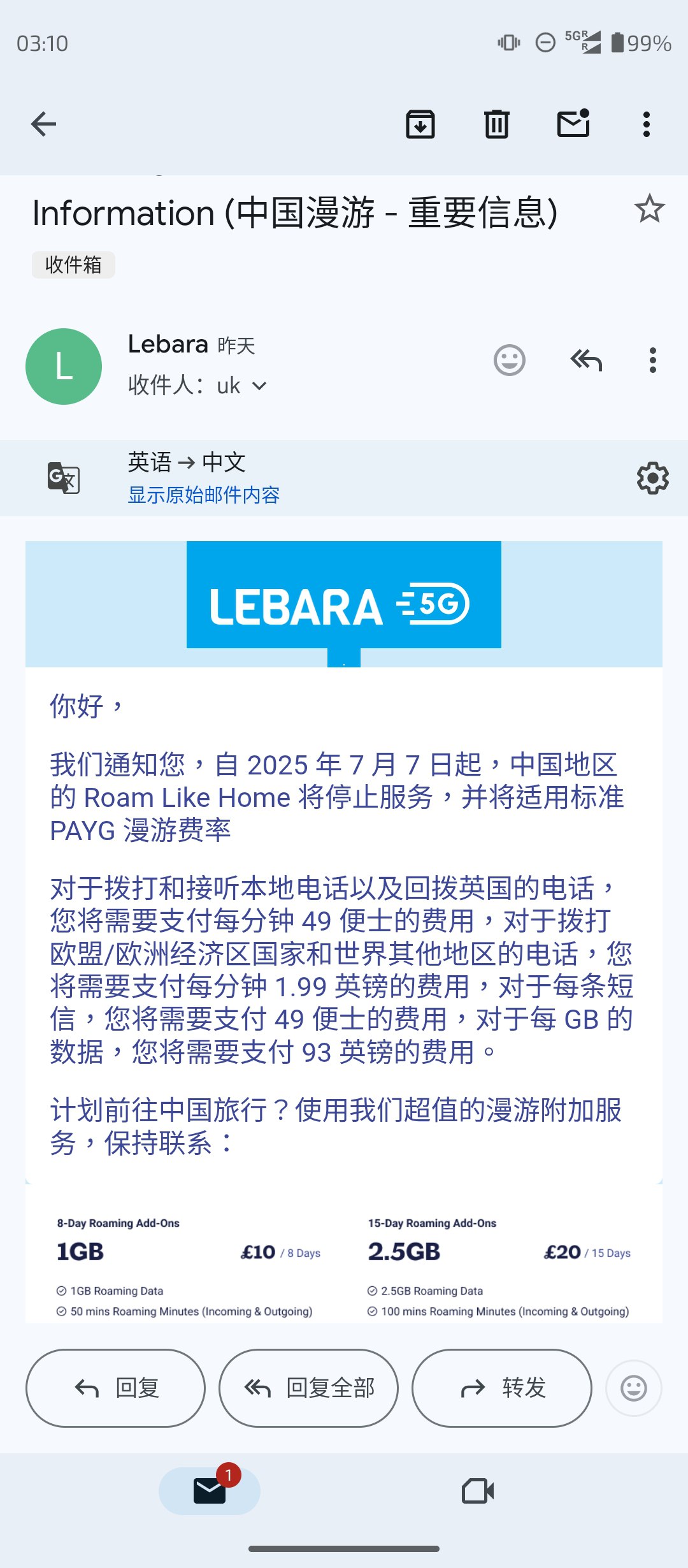Star this email
Image resolution: width=688 pixels, height=1568 pixels.
point(649,209)
